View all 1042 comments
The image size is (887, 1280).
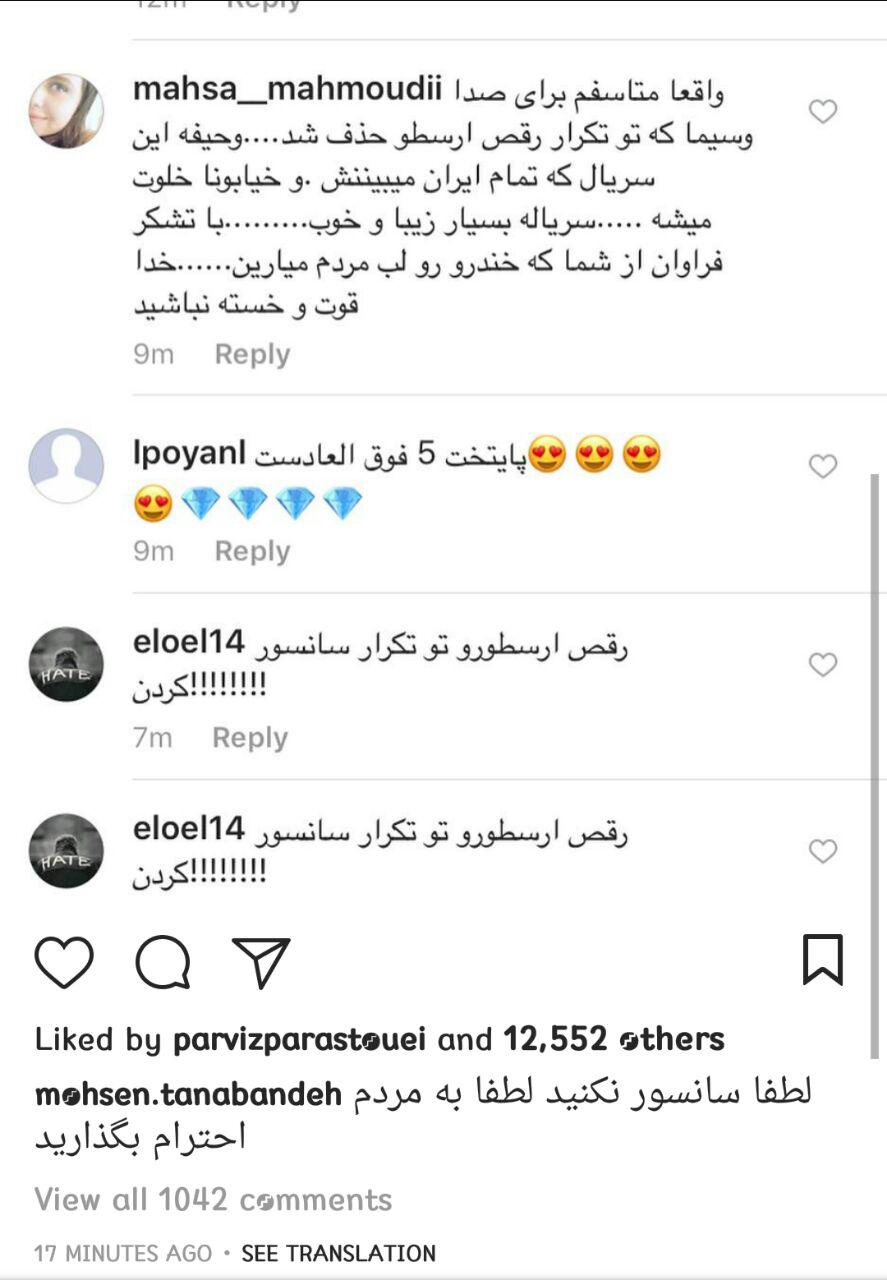pos(213,1199)
